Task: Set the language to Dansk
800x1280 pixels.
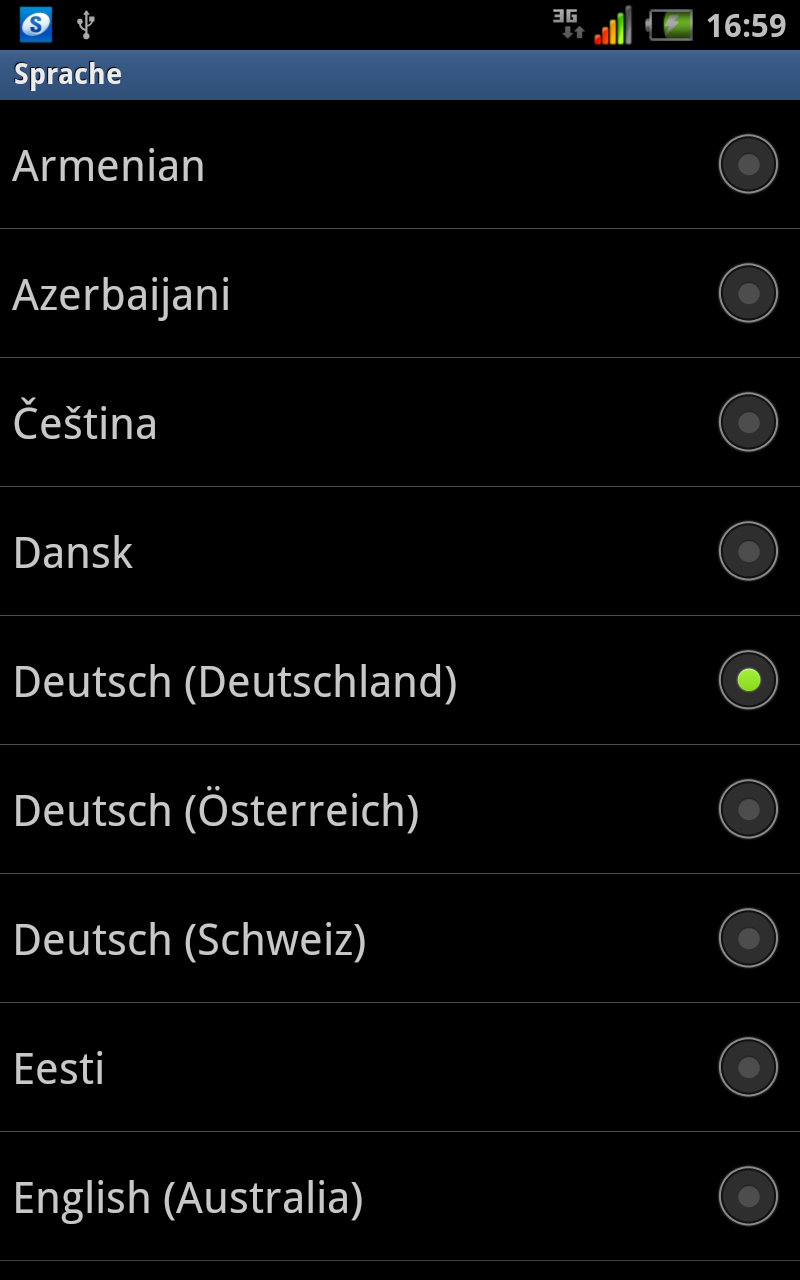Action: (400, 551)
